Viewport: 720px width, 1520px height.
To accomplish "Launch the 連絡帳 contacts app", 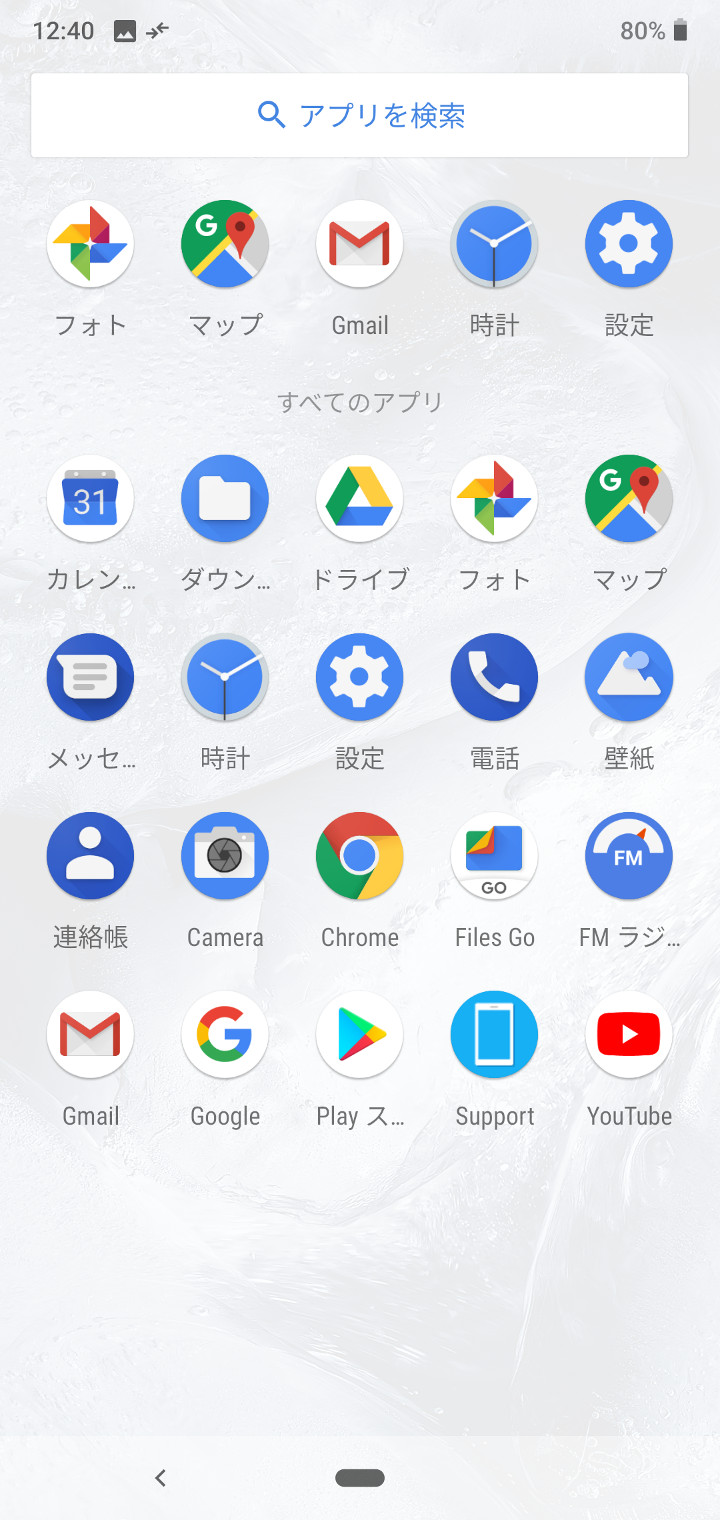I will pyautogui.click(x=90, y=856).
